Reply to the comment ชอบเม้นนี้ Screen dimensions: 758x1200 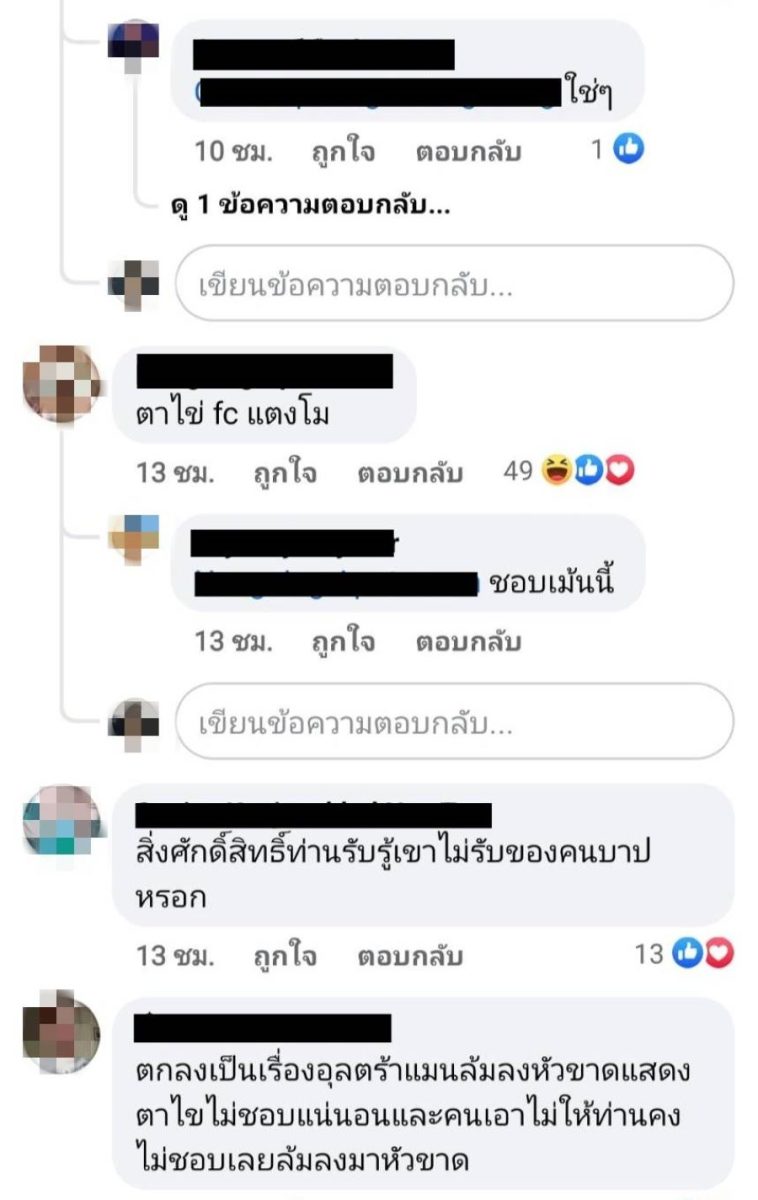[x=468, y=640]
